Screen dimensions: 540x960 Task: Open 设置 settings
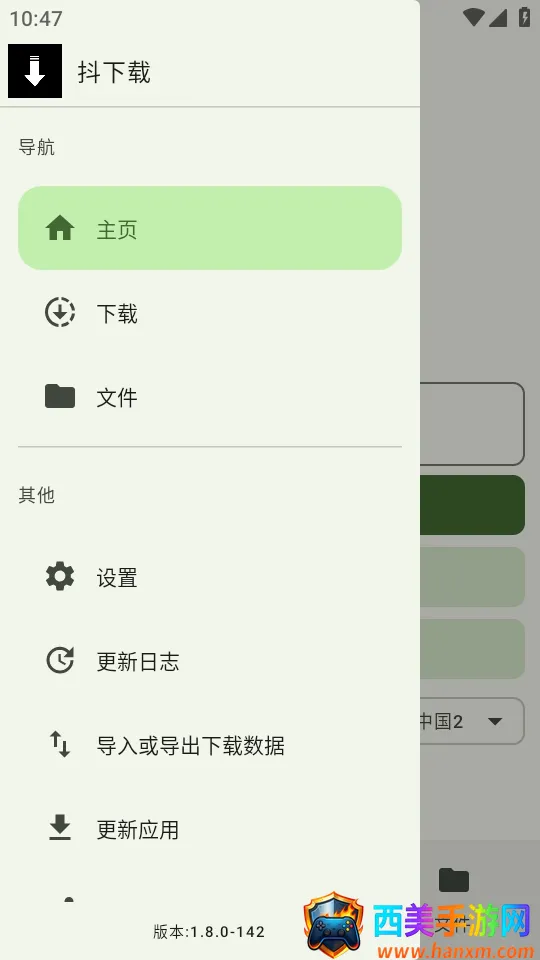[x=209, y=577]
